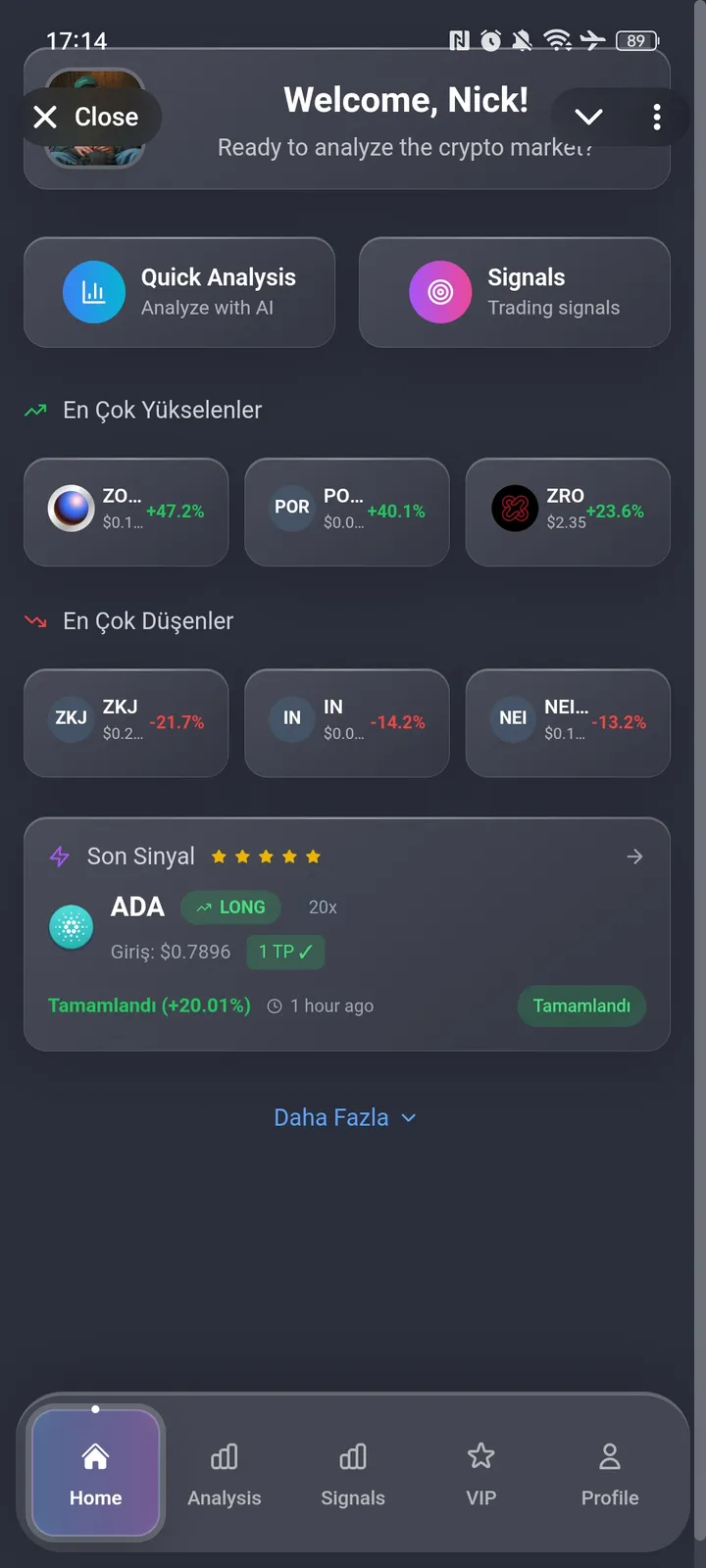
Task: Open the Analysis tab chart icon
Action: pos(224,1457)
